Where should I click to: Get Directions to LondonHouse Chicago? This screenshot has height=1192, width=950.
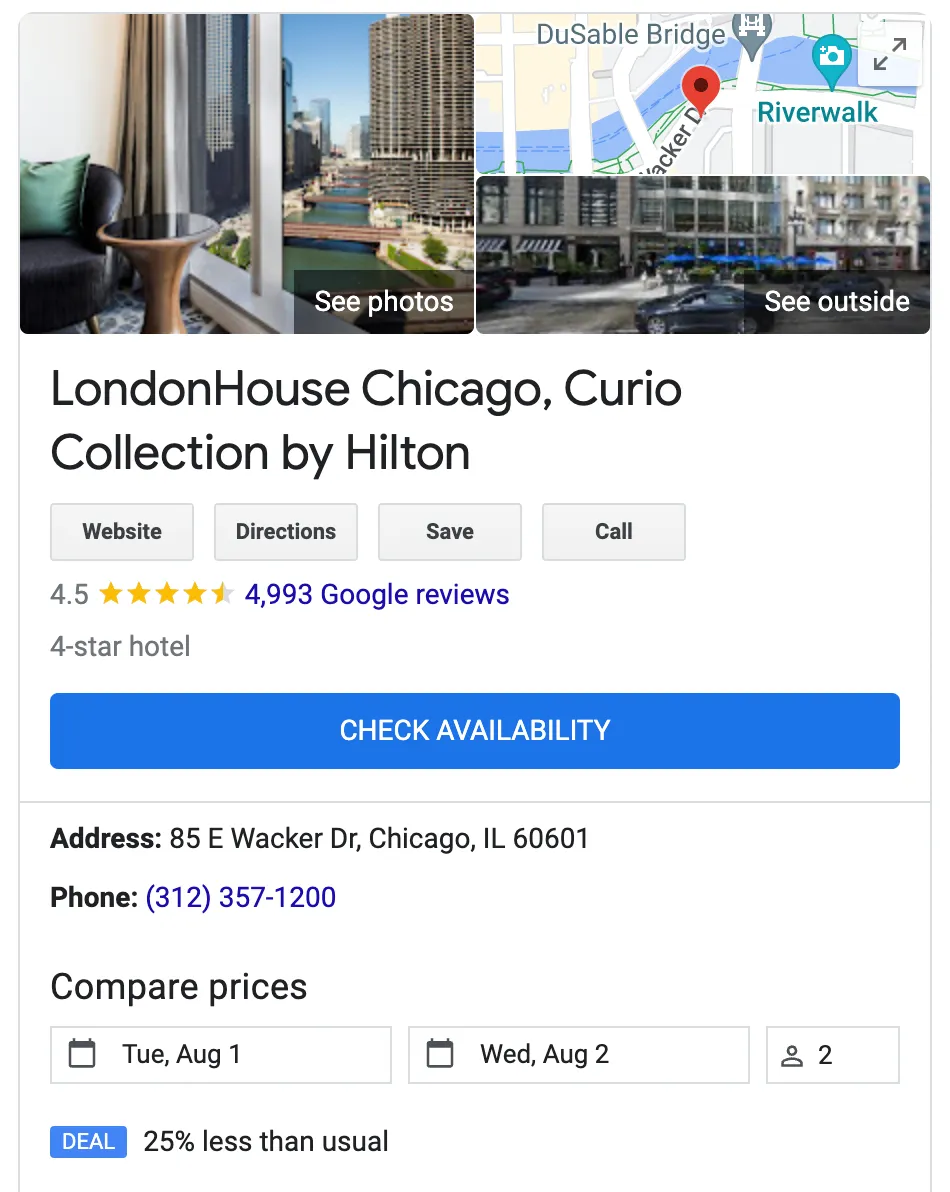pyautogui.click(x=286, y=532)
